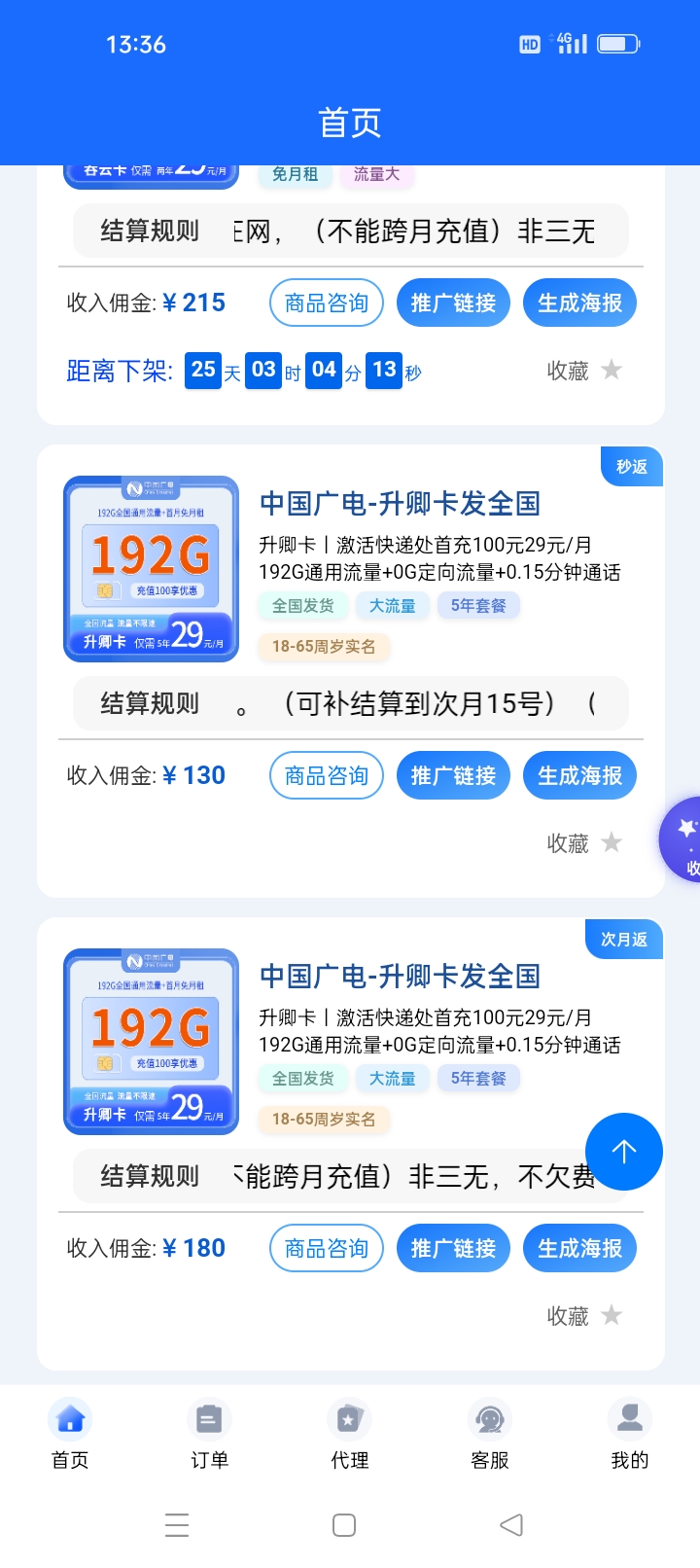Get 推广链接 for the ¥180 commission card
The image size is (700, 1568).
coord(453,1249)
